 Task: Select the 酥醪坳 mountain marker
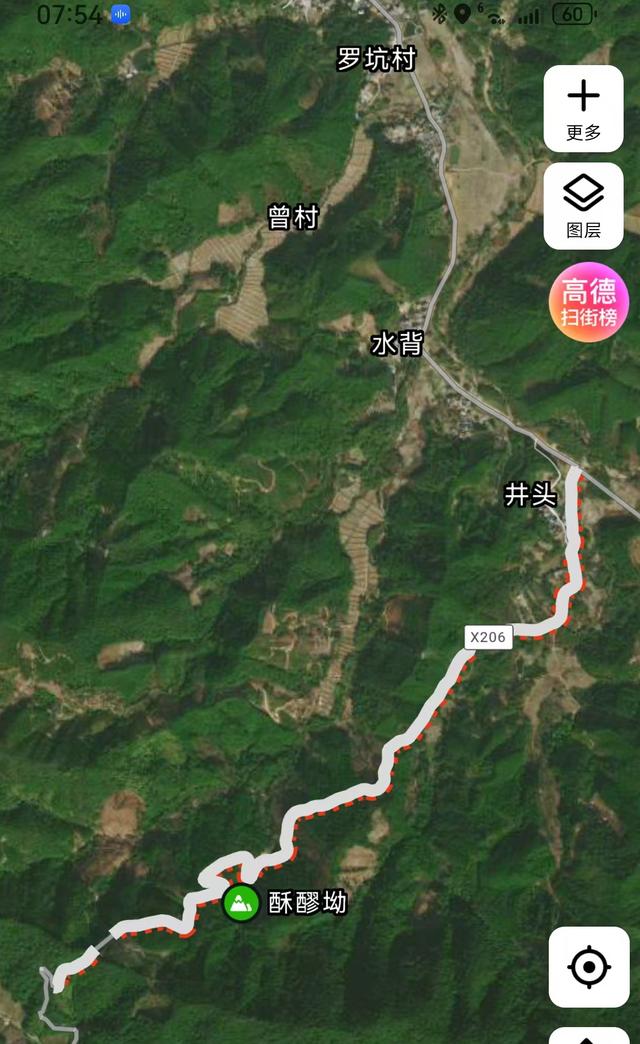(x=239, y=903)
